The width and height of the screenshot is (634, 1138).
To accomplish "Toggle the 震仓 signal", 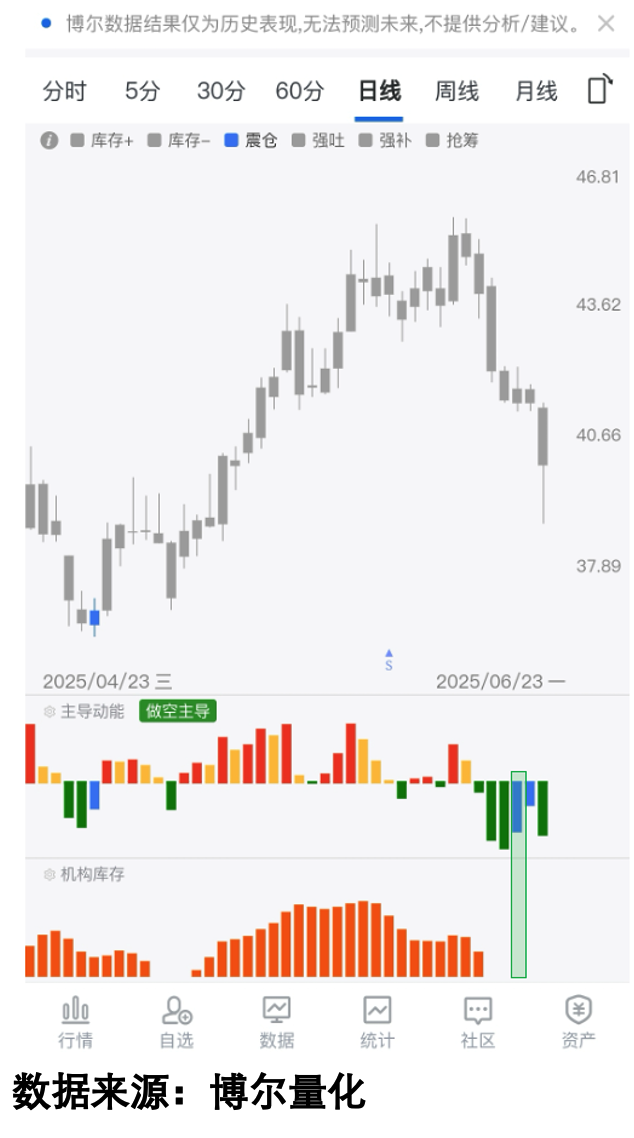I will click(x=251, y=141).
